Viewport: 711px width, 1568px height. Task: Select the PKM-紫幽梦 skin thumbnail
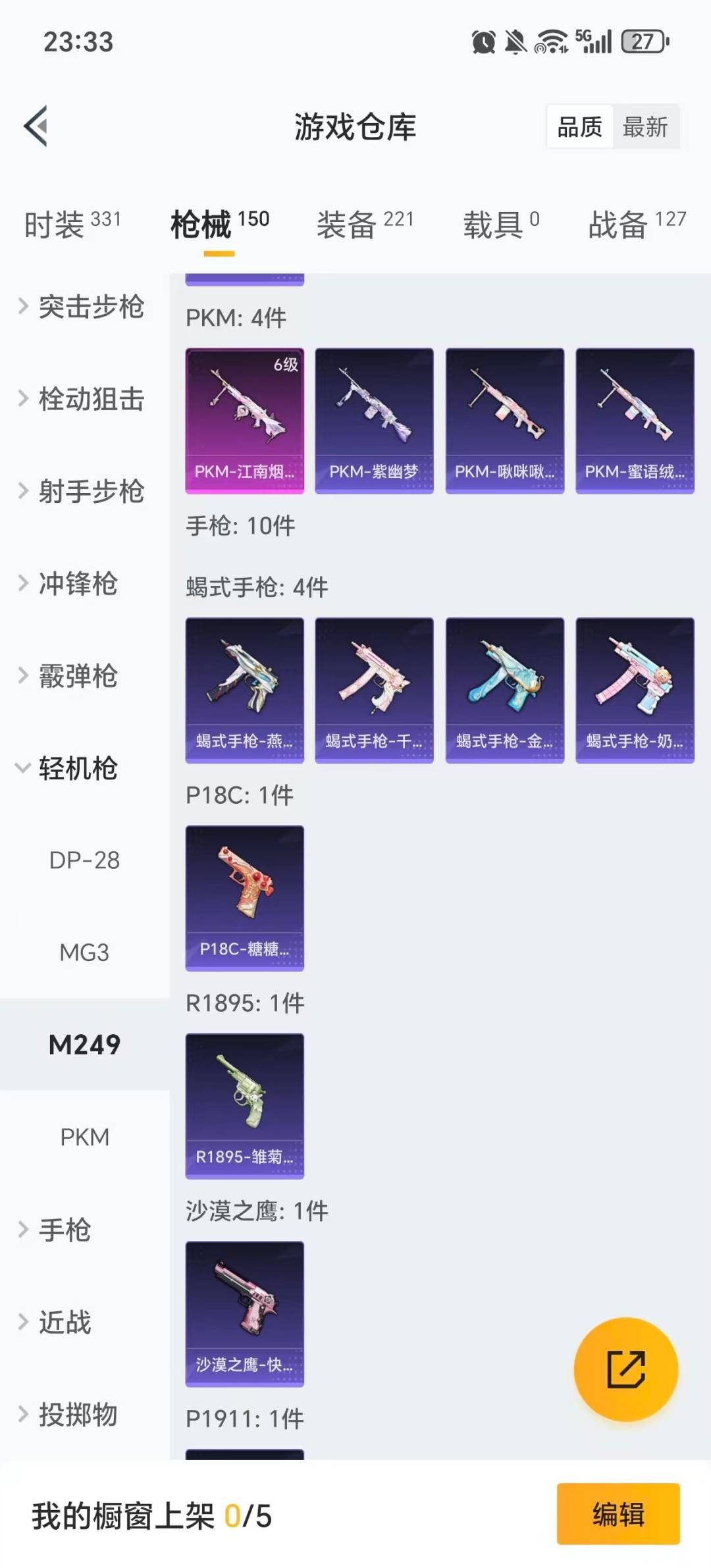point(373,421)
